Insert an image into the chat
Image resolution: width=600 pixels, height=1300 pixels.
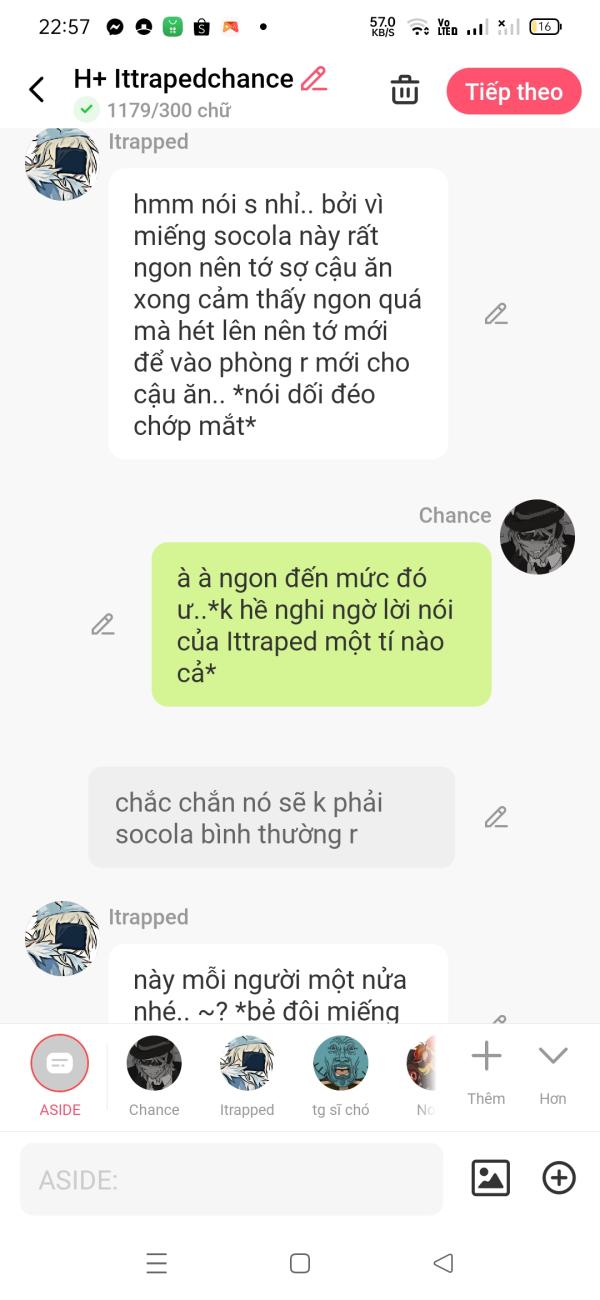click(490, 1178)
